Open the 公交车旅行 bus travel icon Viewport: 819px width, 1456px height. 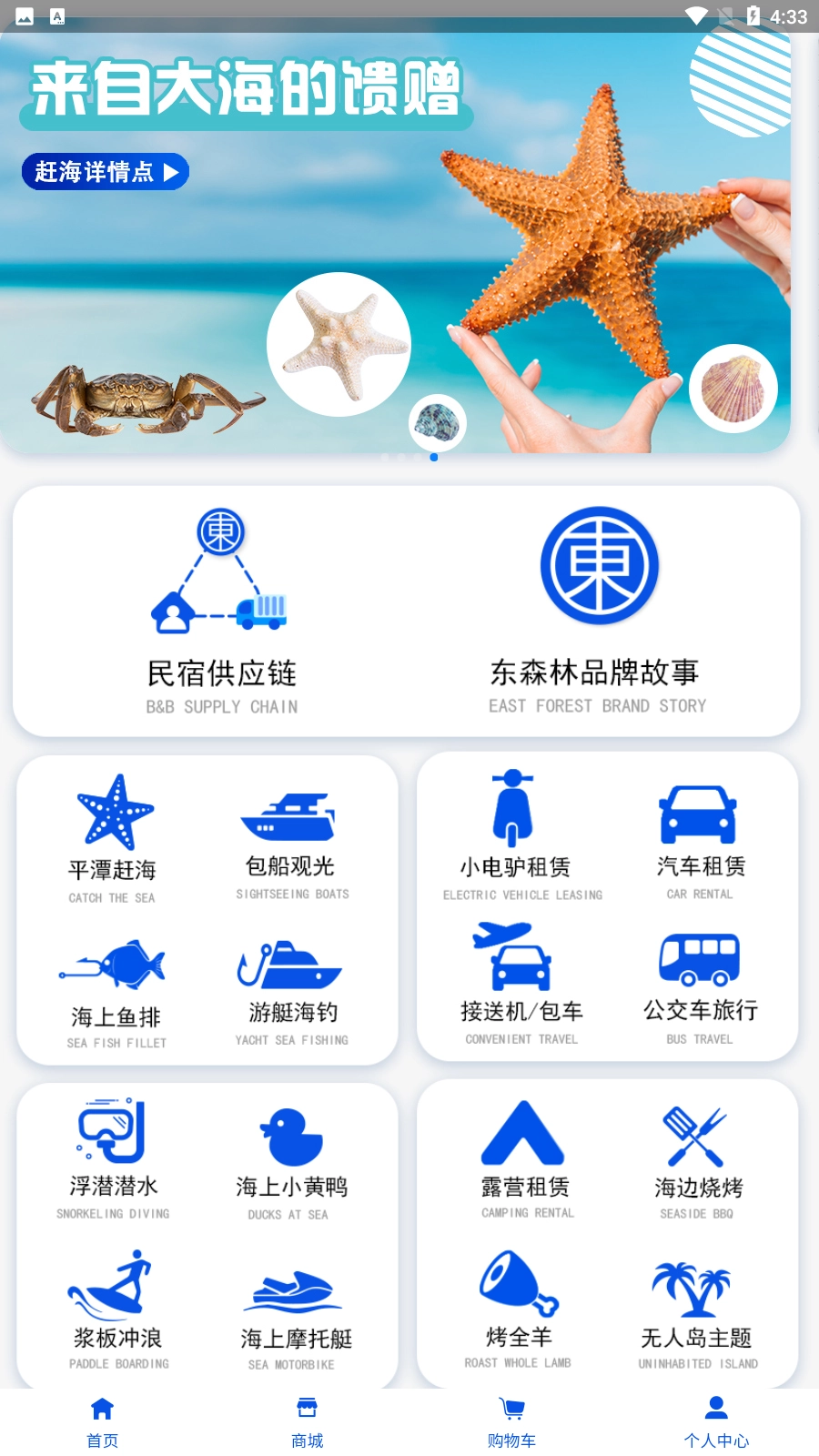699,960
